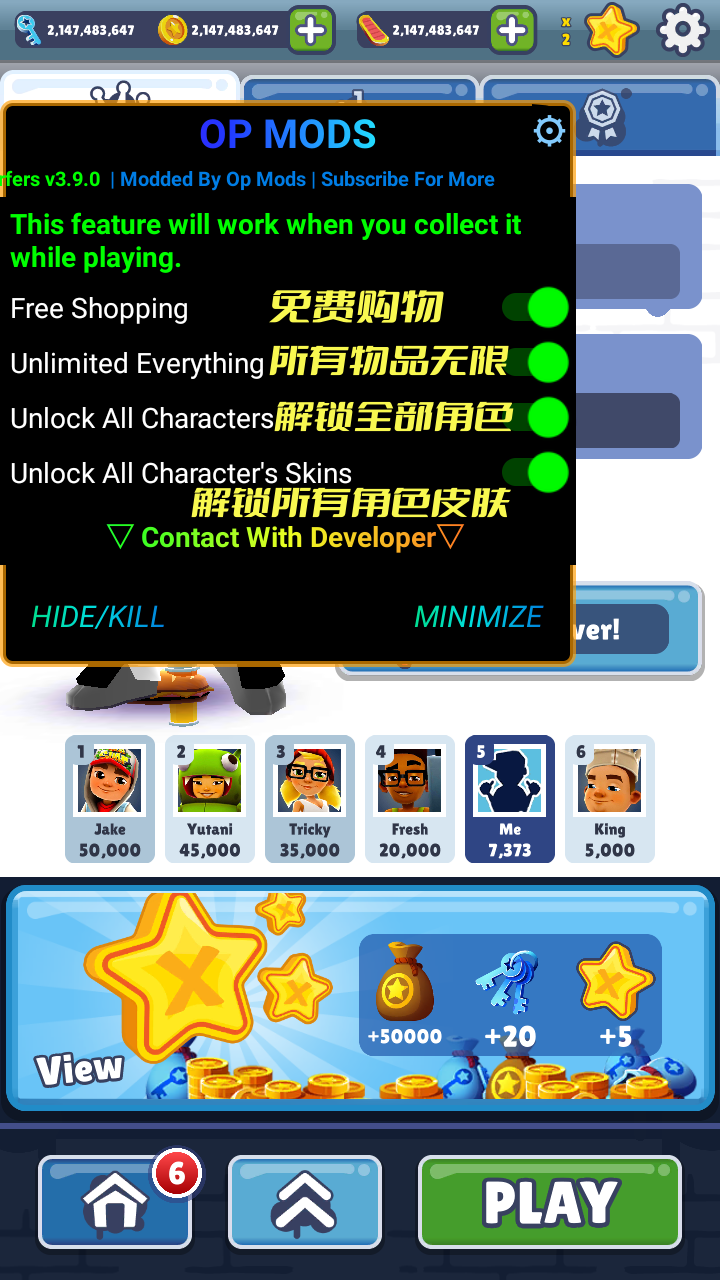Toggle Free Shopping switch

coord(536,308)
